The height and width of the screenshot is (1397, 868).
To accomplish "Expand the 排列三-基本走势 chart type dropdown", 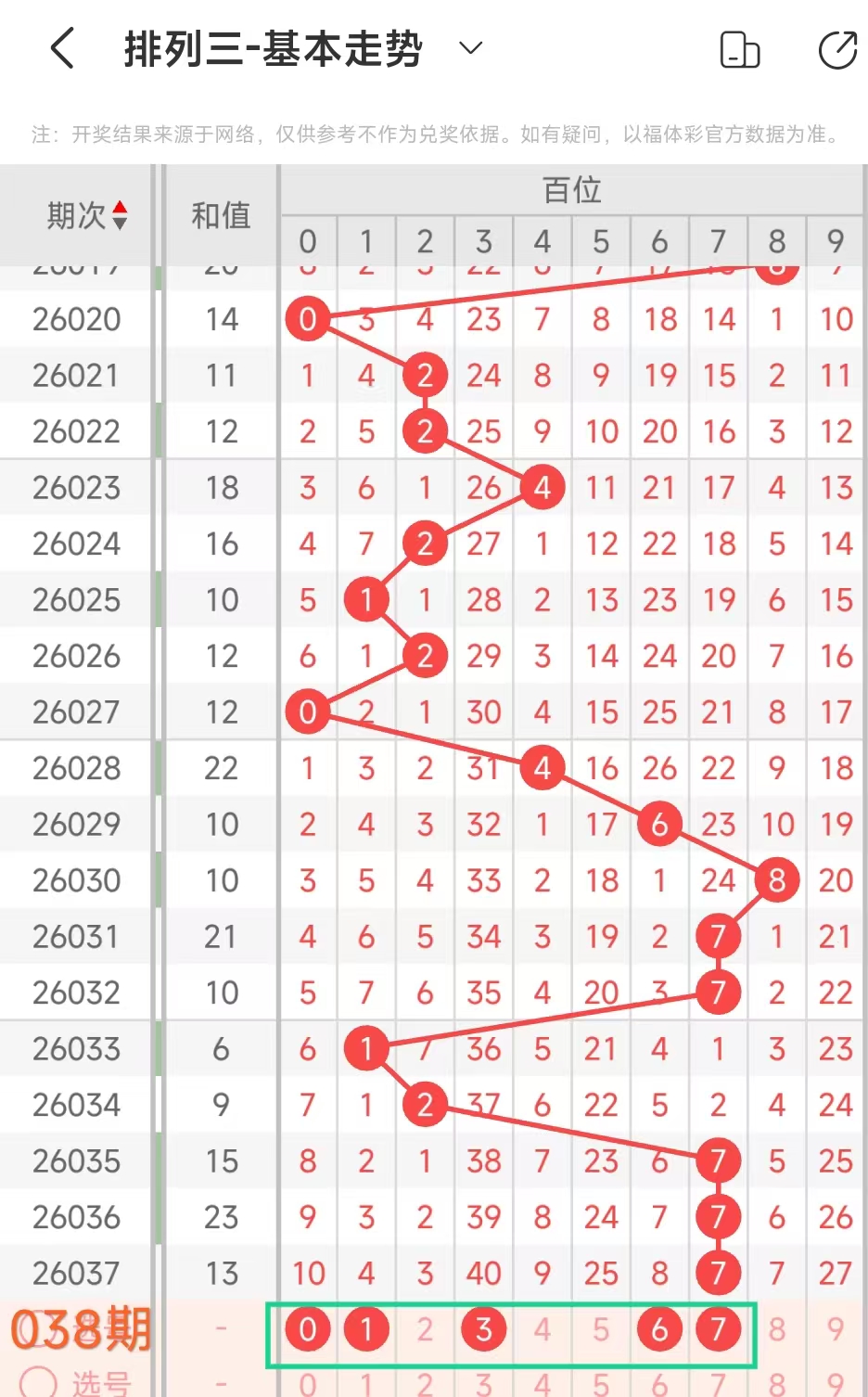I will pyautogui.click(x=471, y=48).
